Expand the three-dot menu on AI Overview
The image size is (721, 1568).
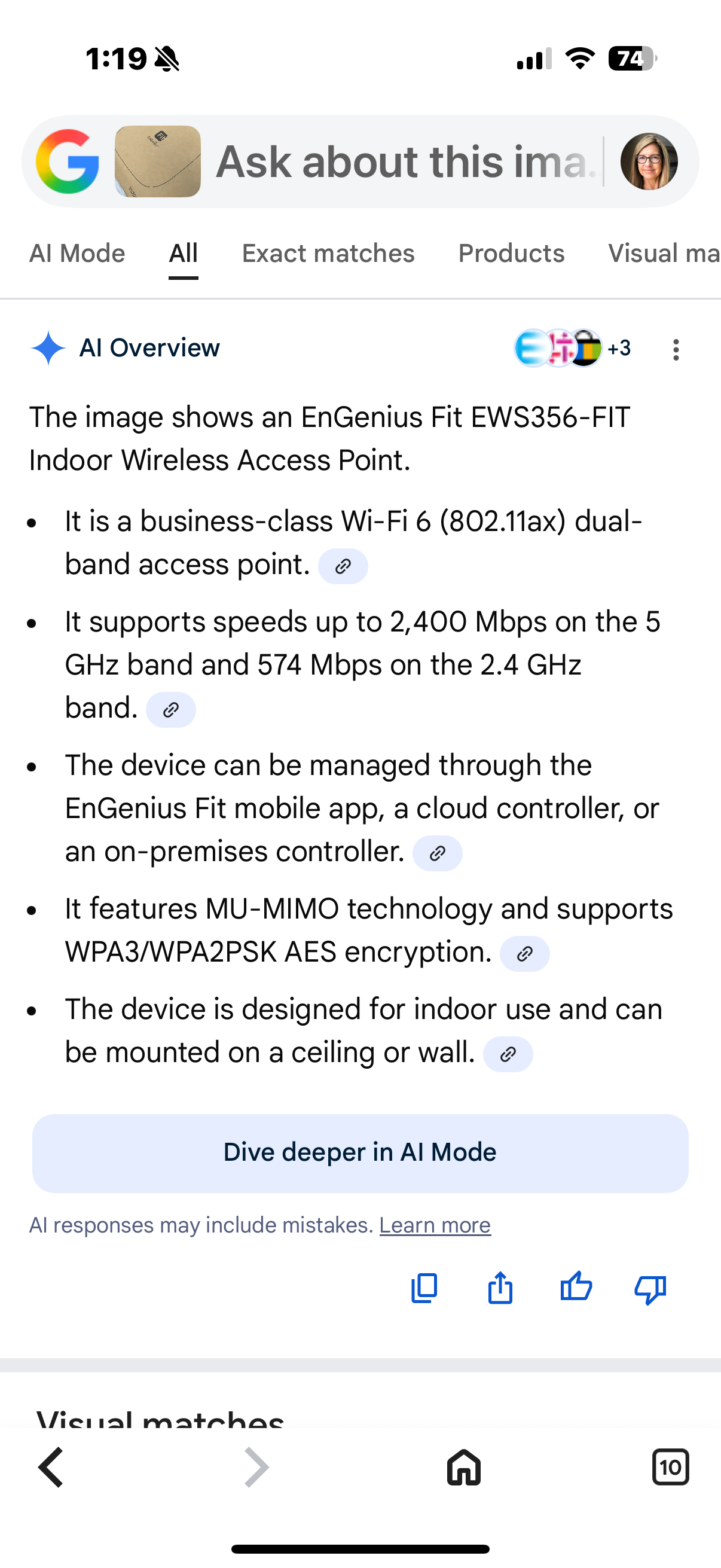point(676,348)
